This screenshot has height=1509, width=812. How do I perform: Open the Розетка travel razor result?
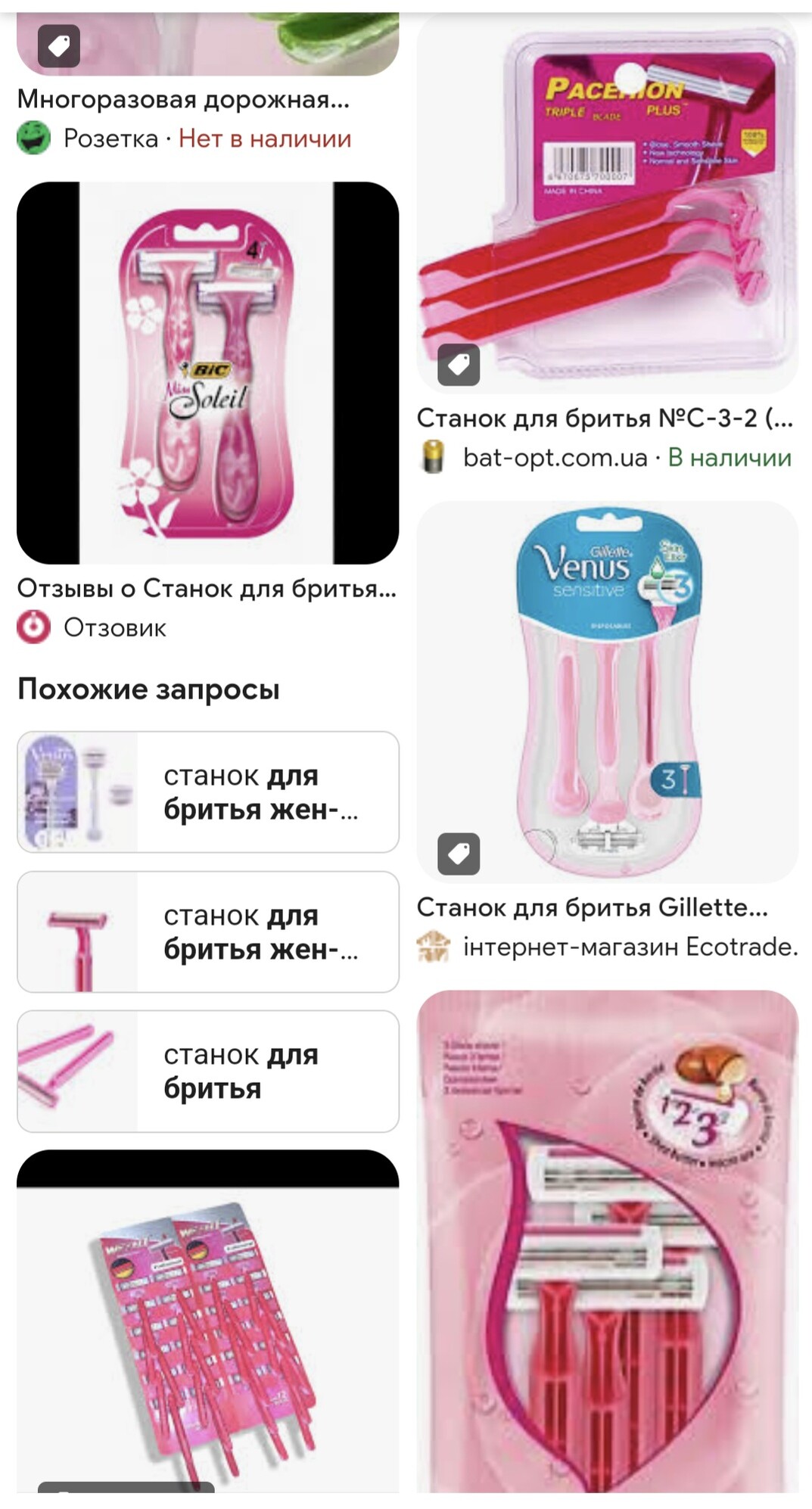point(183,99)
